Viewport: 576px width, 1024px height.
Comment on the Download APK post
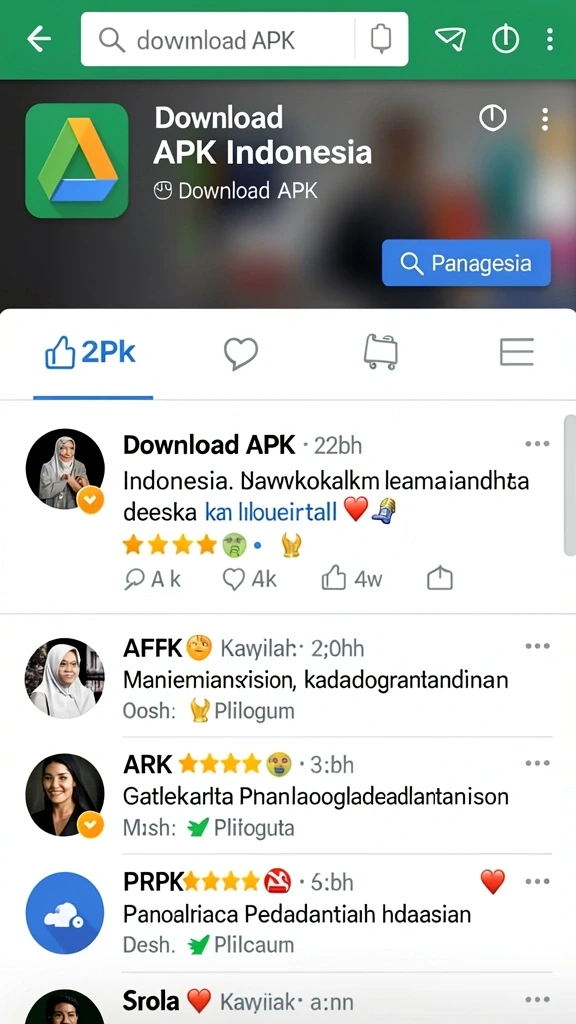152,579
